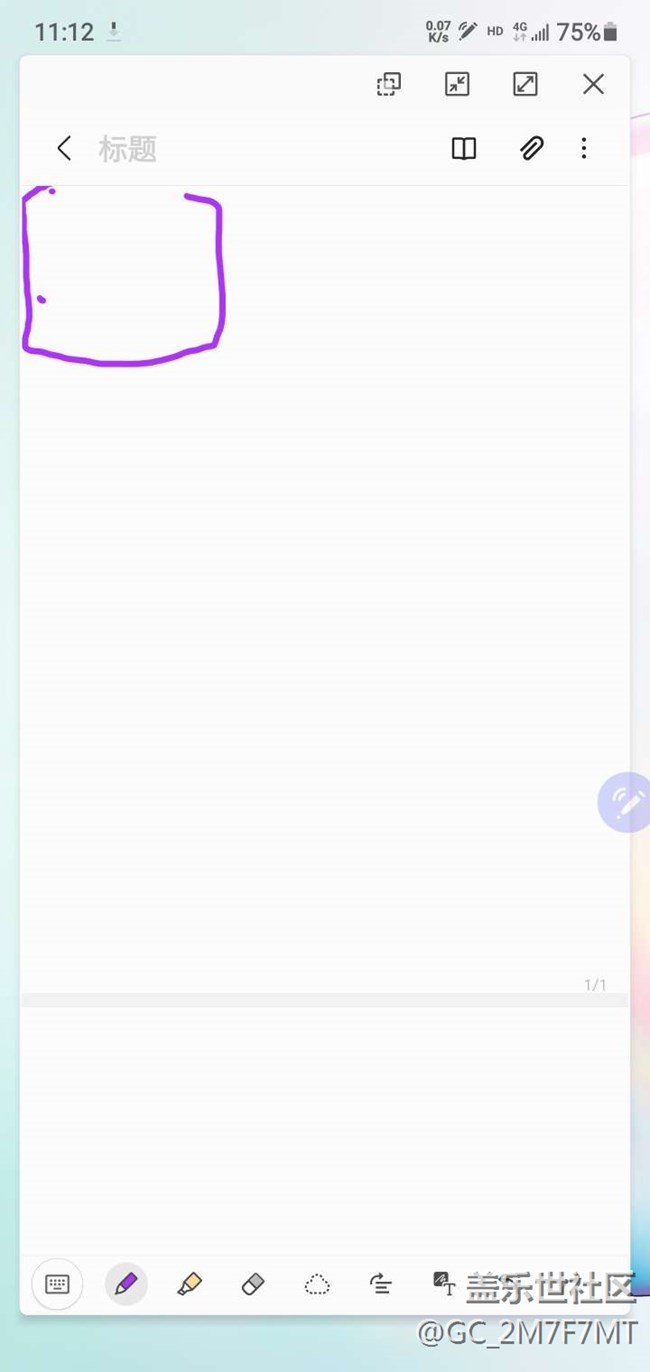Image resolution: width=650 pixels, height=1372 pixels.
Task: Open the floating S Pen shortcut
Action: click(626, 801)
